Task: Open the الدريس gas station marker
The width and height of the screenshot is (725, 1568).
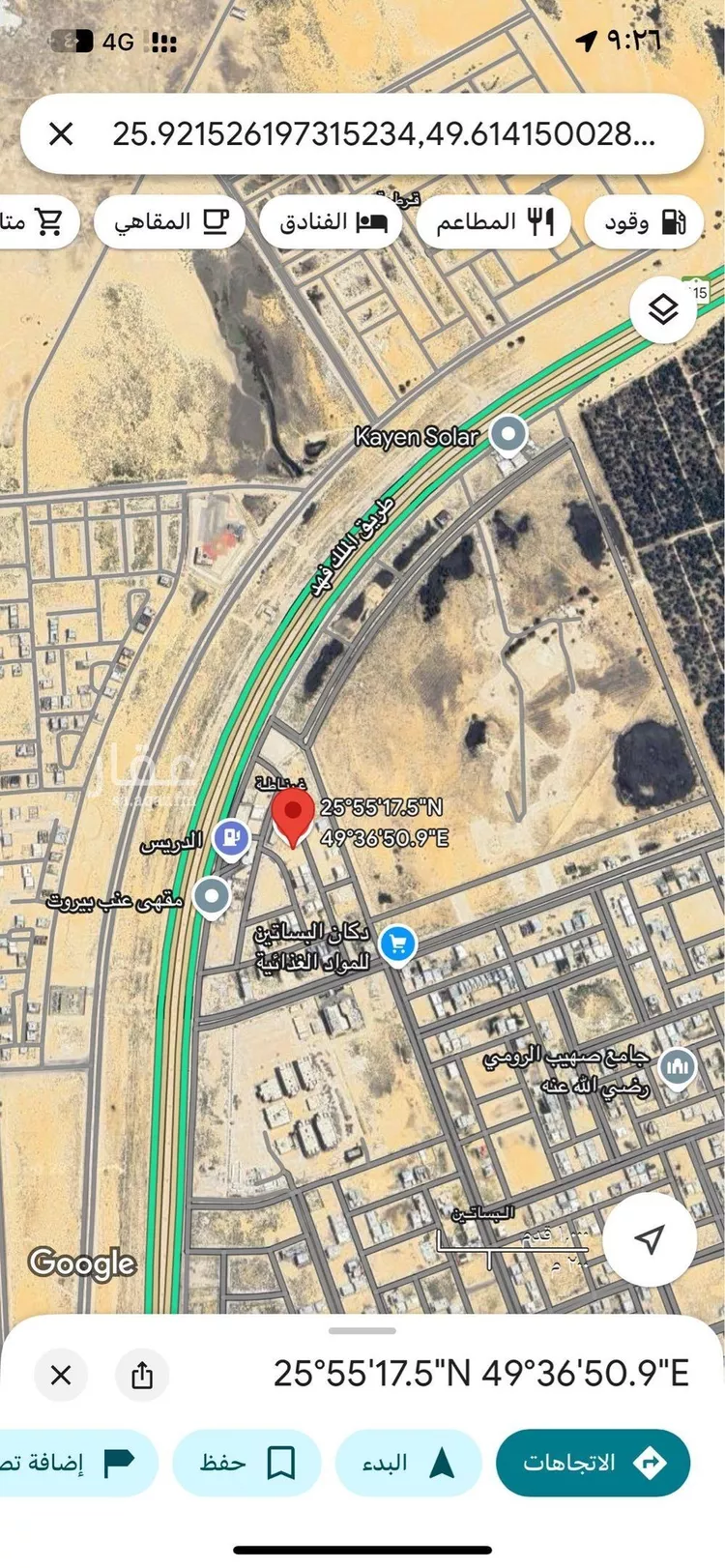Action: [x=232, y=837]
